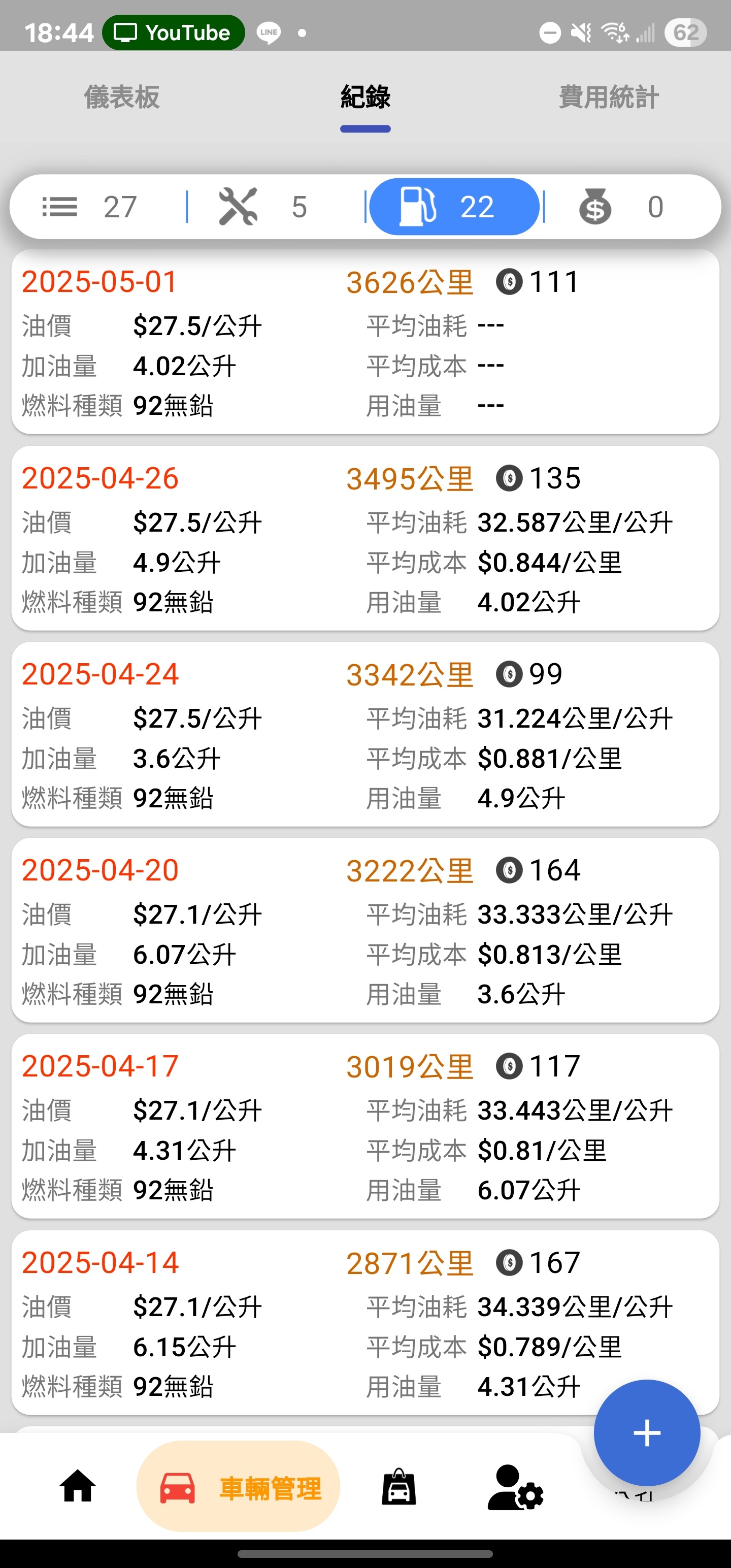Screen dimensions: 731x1568
Task: Open the user settings tab
Action: point(515,1486)
